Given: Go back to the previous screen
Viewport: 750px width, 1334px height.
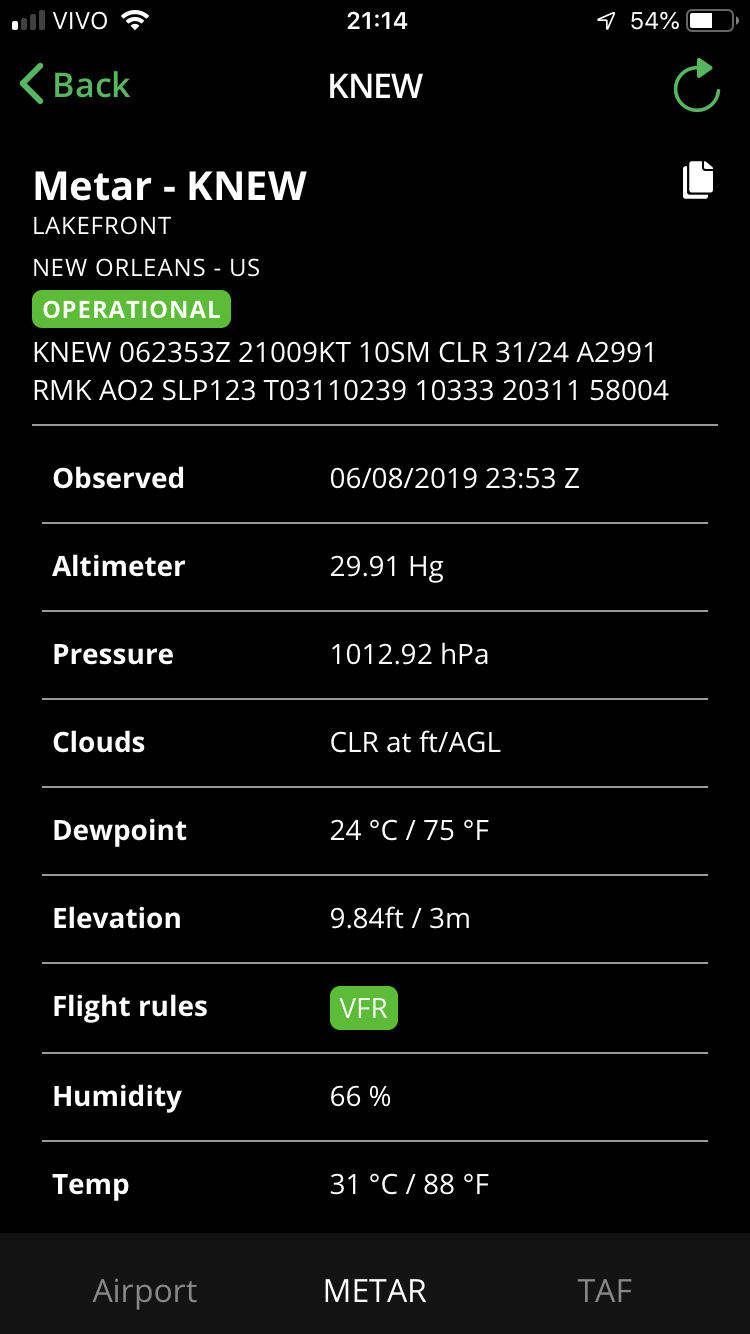Looking at the screenshot, I should pos(75,86).
